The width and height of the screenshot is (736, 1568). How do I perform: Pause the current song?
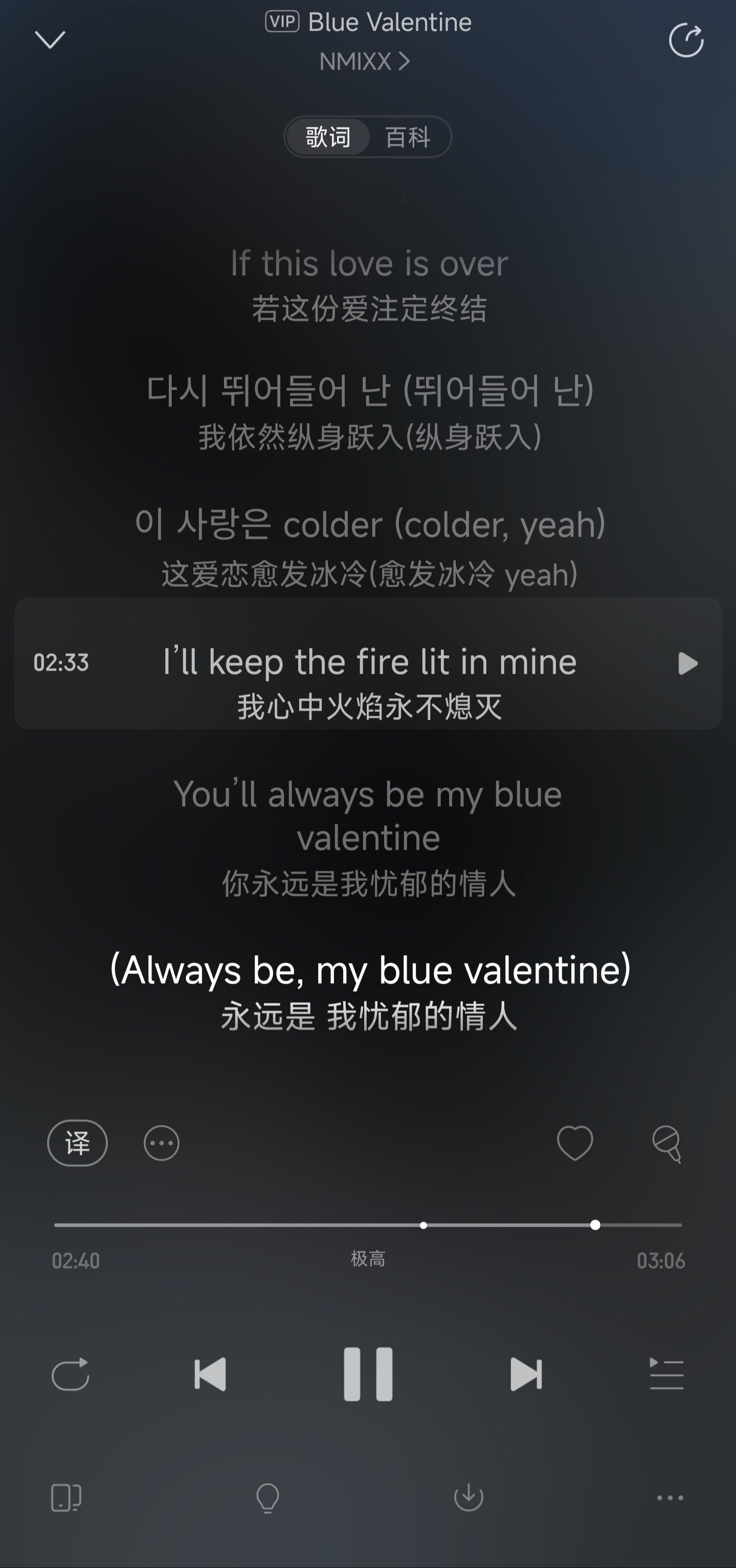[368, 1375]
